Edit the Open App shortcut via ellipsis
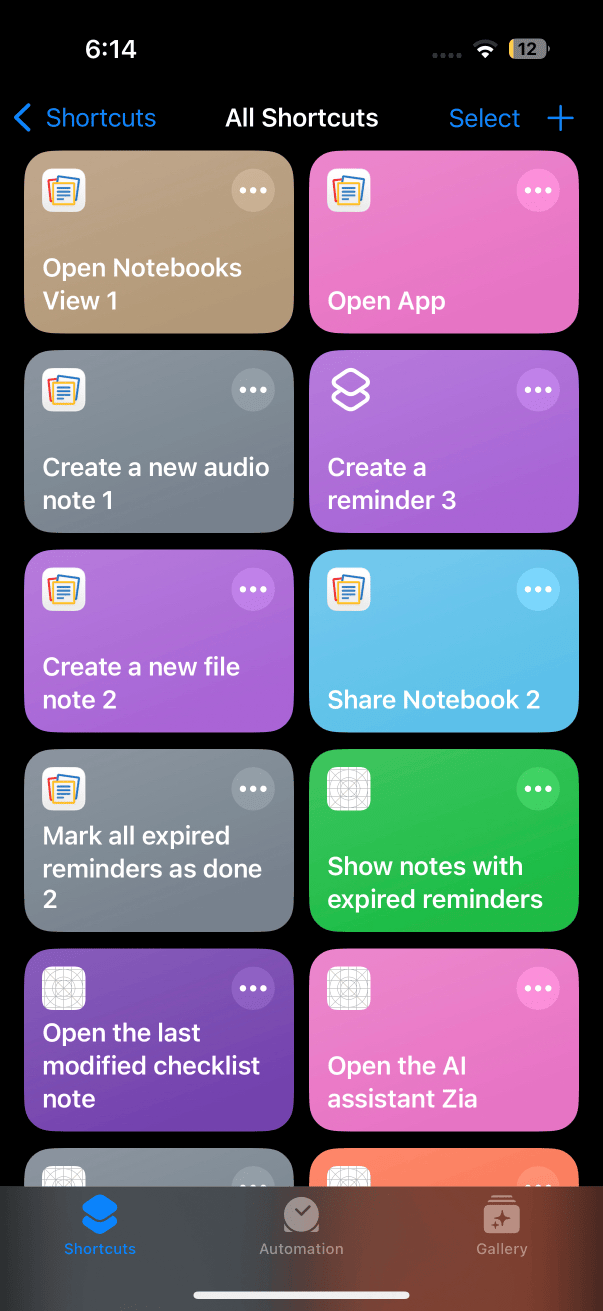This screenshot has width=603, height=1311. [538, 190]
